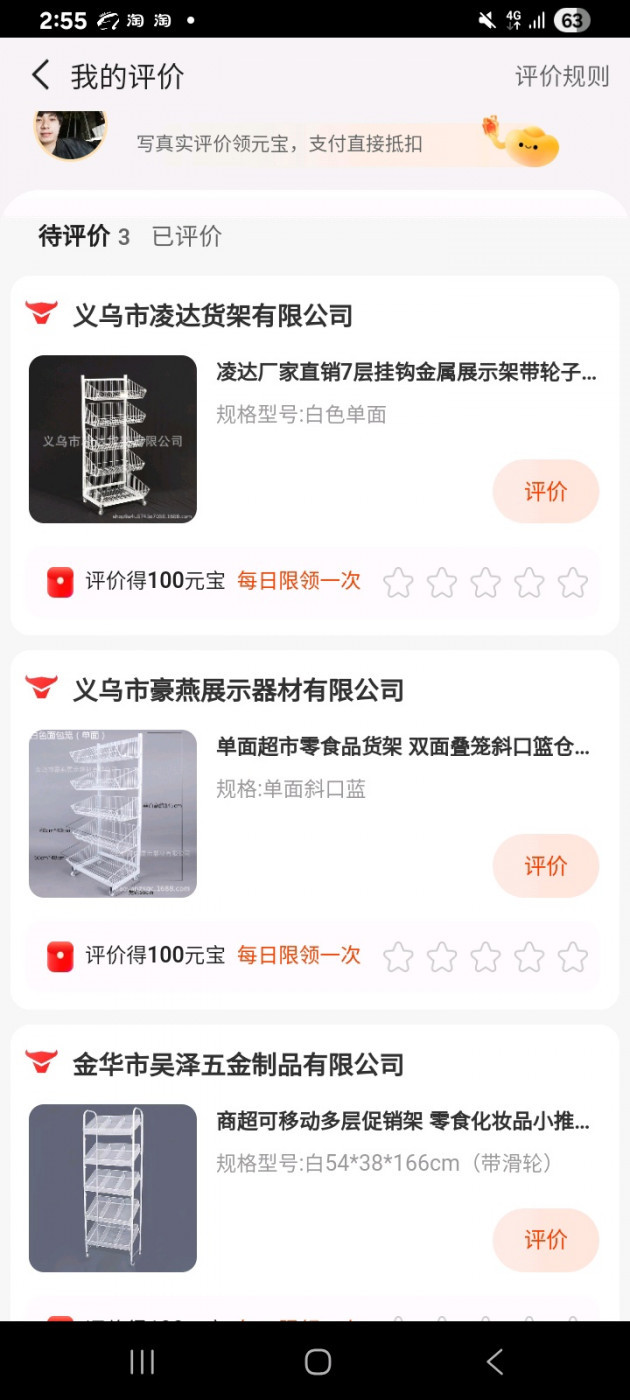Rate 凌达 展示架 five stars
The image size is (630, 1400).
(x=573, y=583)
